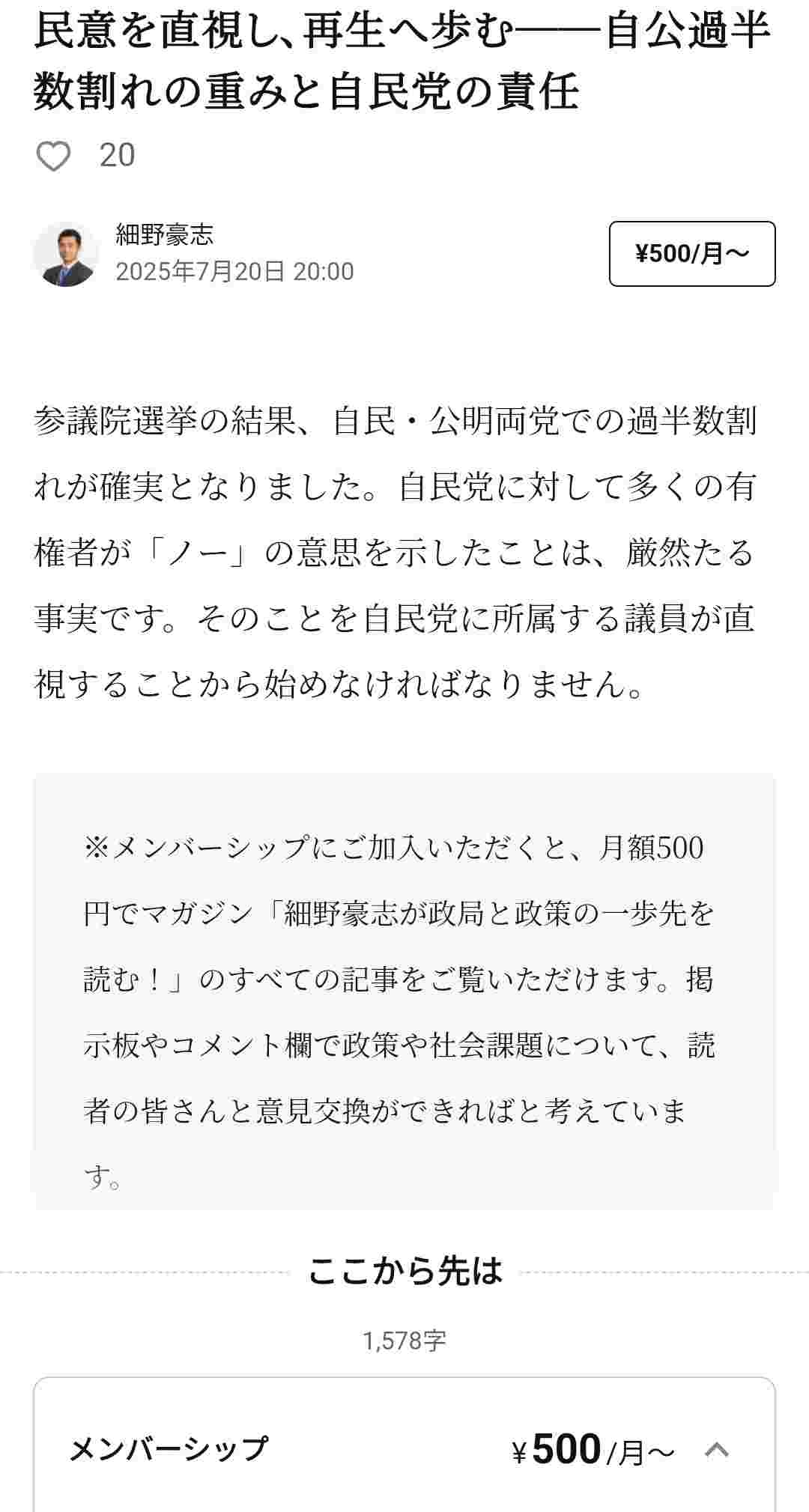
Task: Like this article with the heart icon
Action: click(54, 156)
